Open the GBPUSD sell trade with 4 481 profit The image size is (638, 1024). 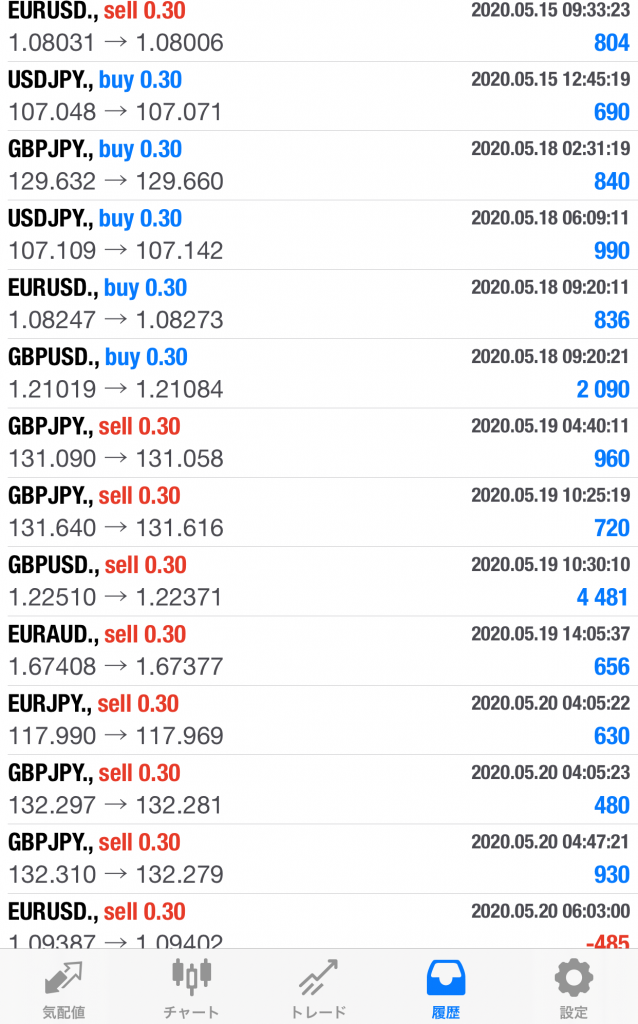(x=319, y=581)
